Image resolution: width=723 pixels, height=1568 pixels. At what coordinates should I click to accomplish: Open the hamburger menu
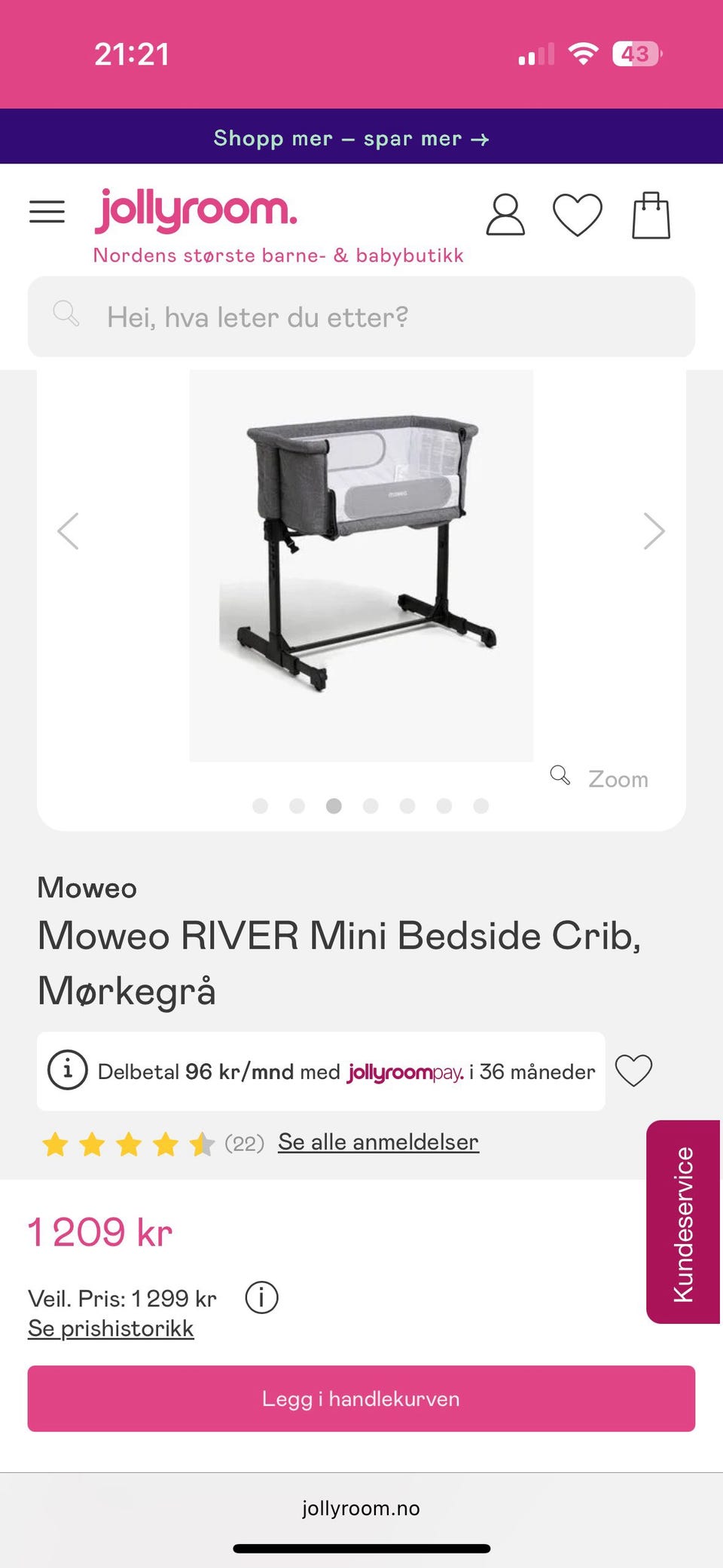click(47, 212)
